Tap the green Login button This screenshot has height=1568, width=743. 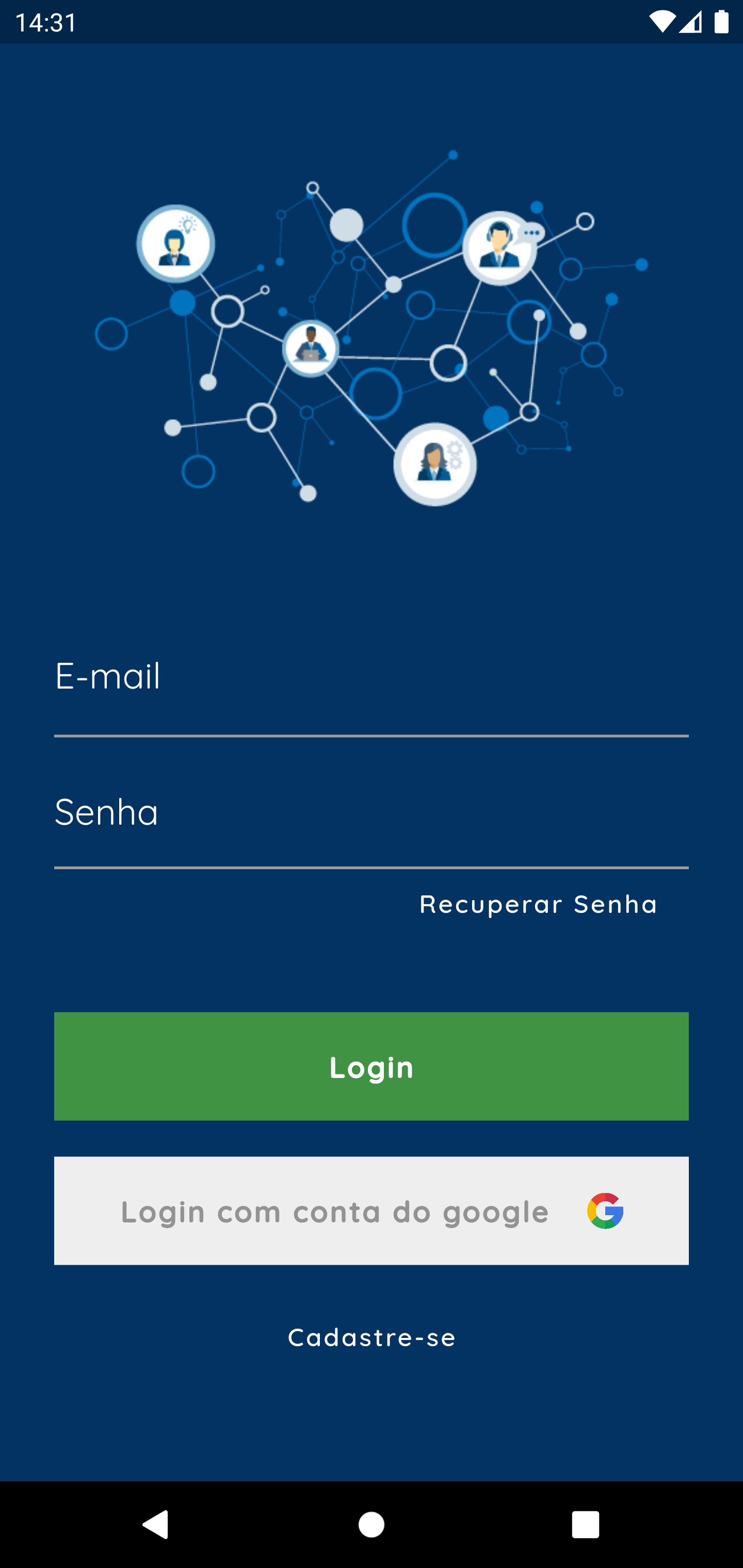tap(372, 1067)
